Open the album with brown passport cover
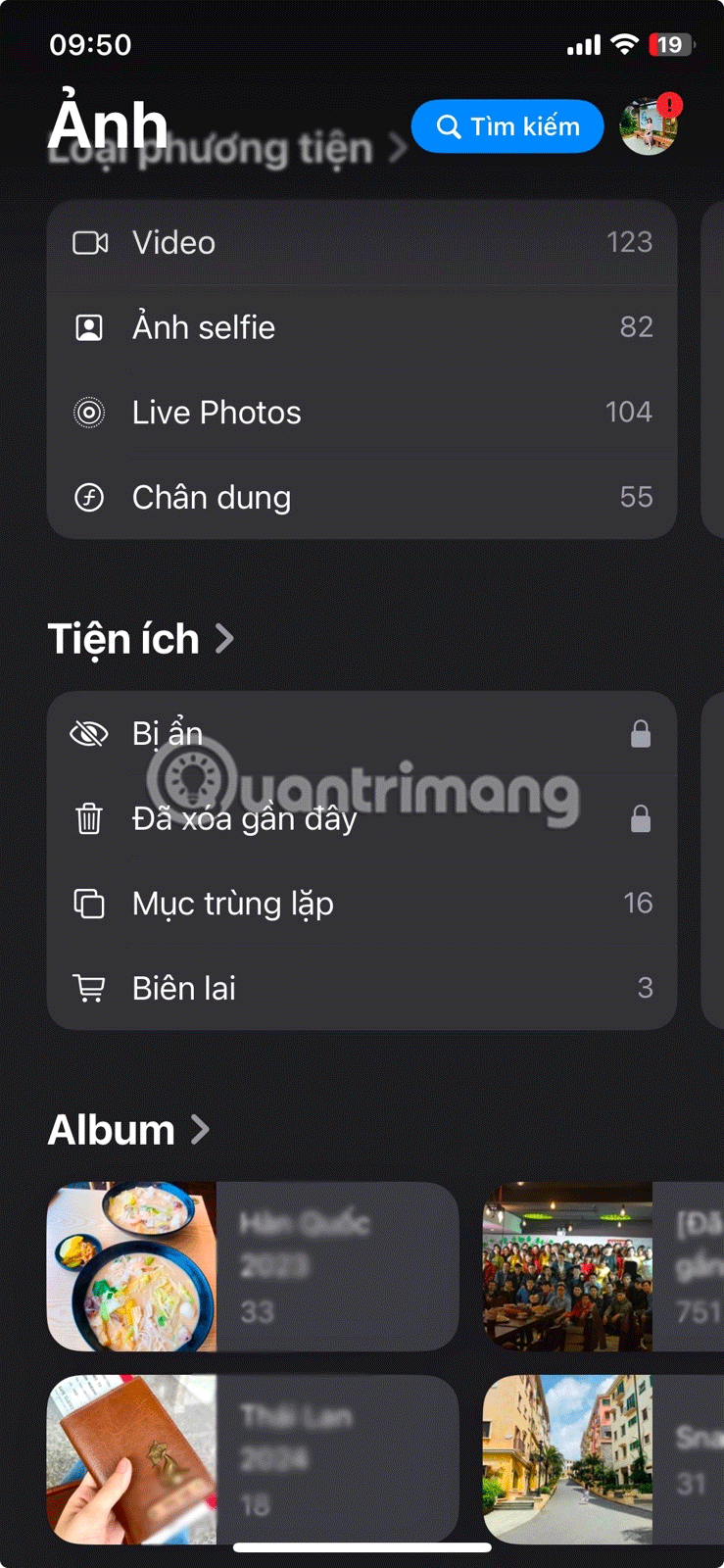The image size is (724, 1568). [x=252, y=1459]
